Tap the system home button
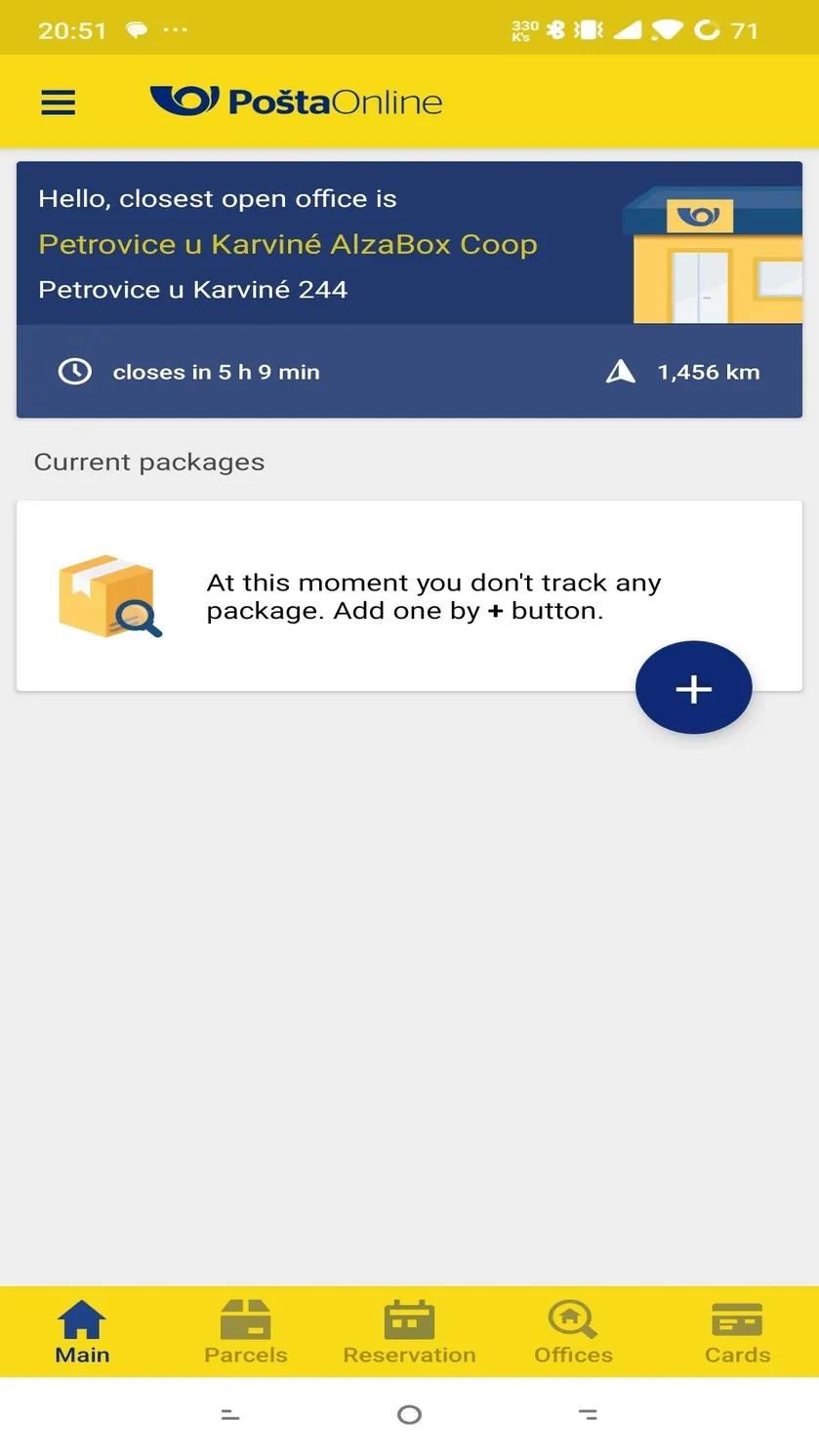Screen dimensions: 819x1456 (409, 1414)
